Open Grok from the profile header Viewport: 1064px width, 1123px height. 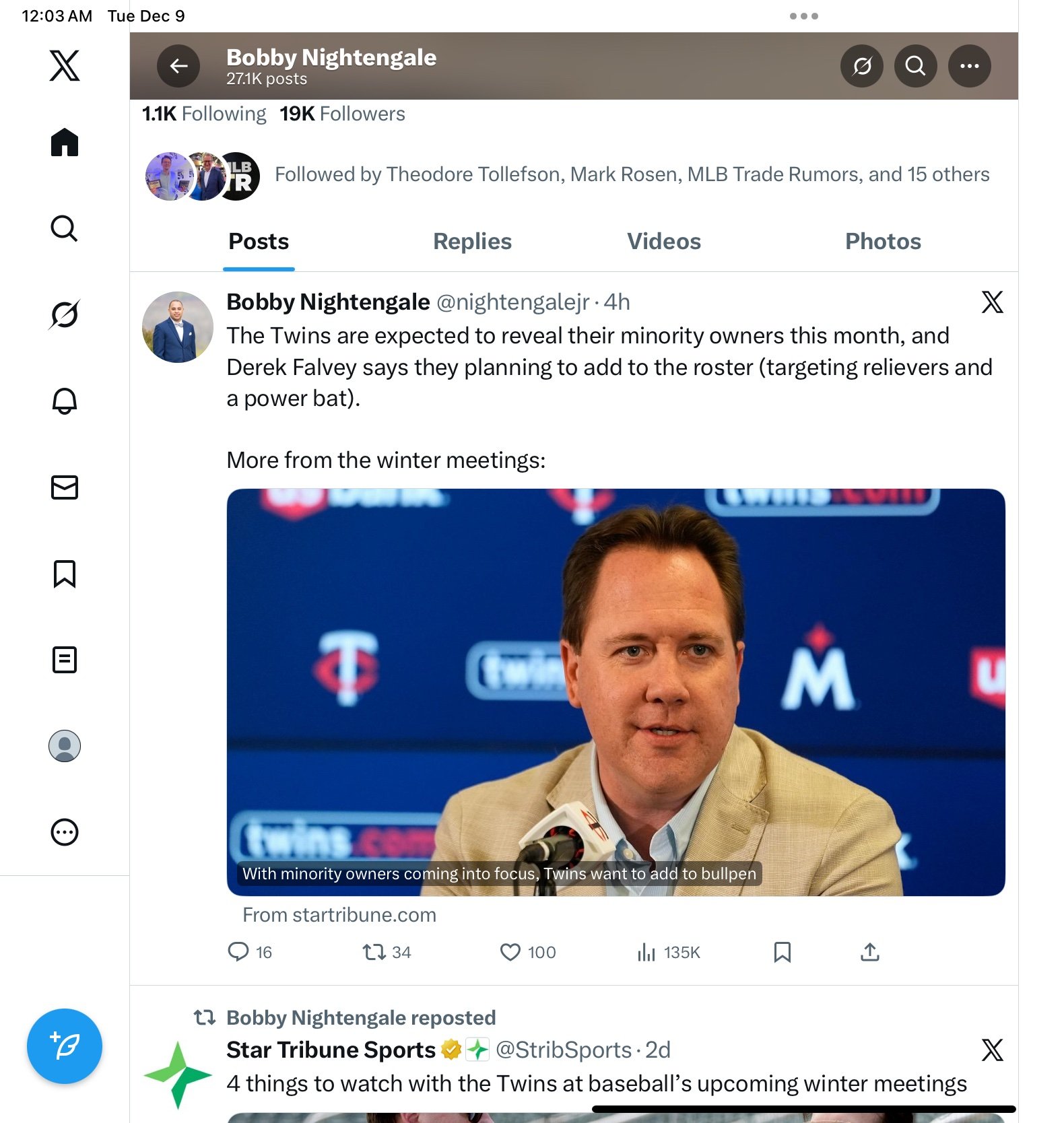[x=861, y=66]
